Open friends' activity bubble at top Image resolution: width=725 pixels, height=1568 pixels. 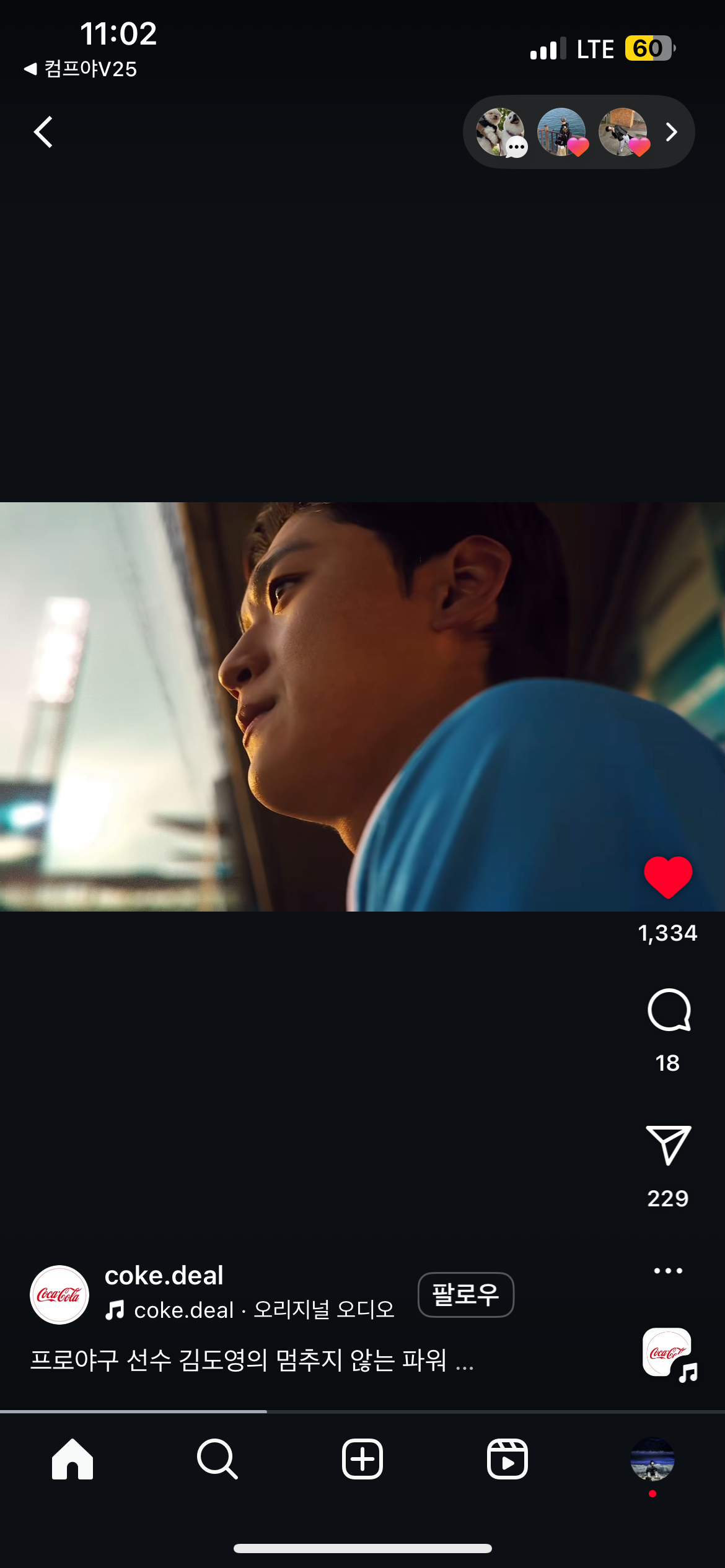[578, 132]
